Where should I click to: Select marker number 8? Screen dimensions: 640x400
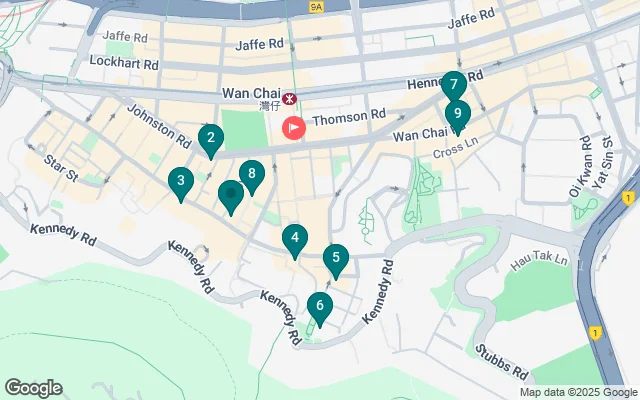tap(252, 175)
